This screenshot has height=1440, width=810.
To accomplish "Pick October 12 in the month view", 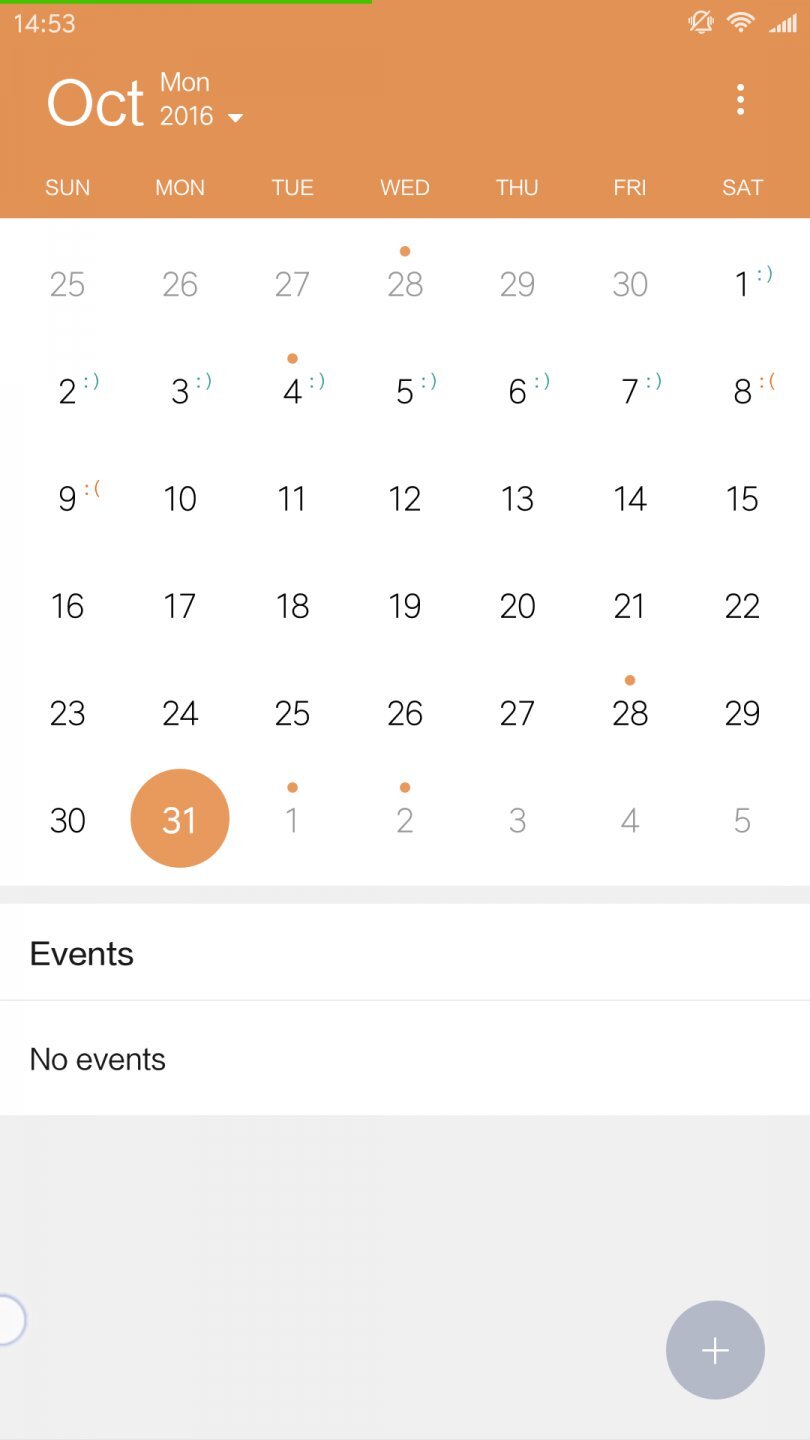I will click(x=405, y=499).
